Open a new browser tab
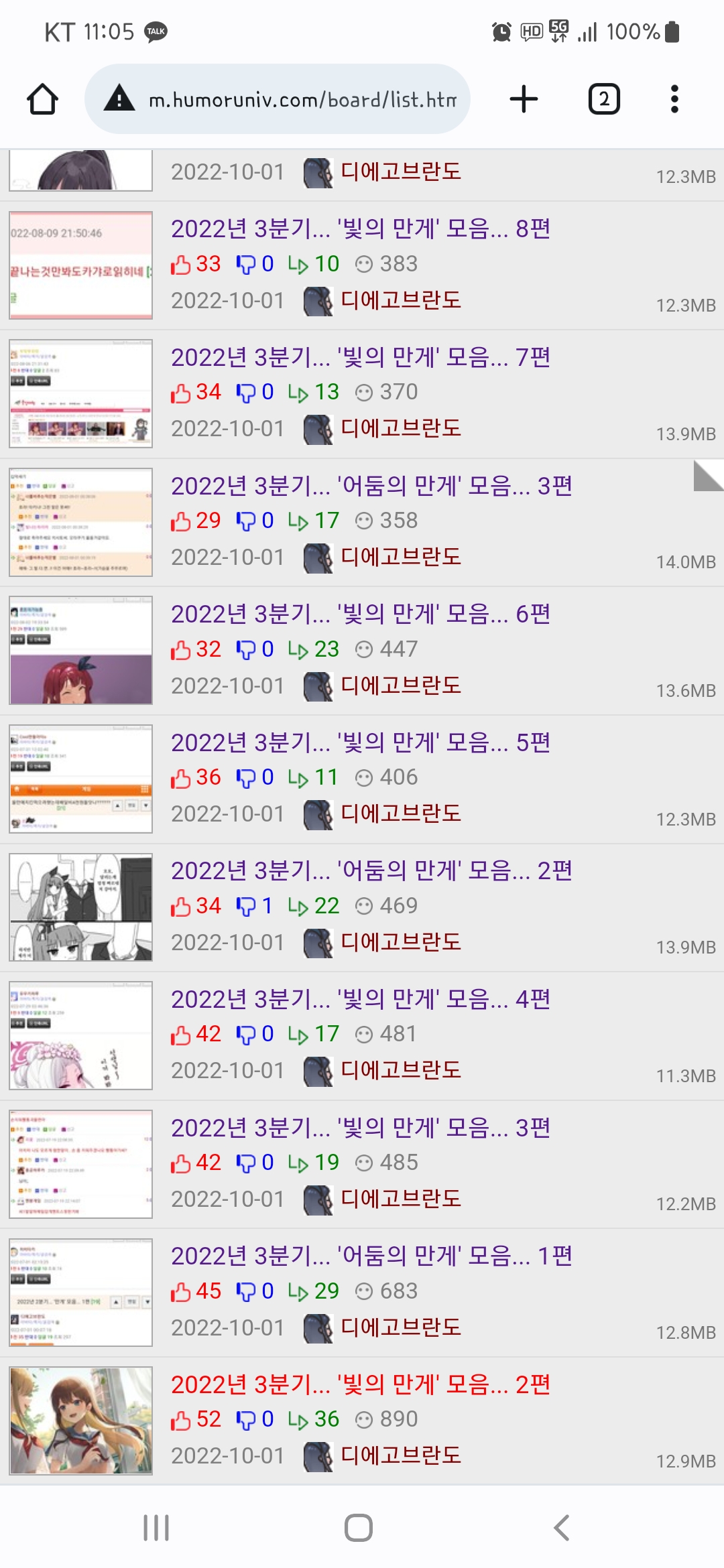Screen dimensions: 724x1568 coord(524,99)
